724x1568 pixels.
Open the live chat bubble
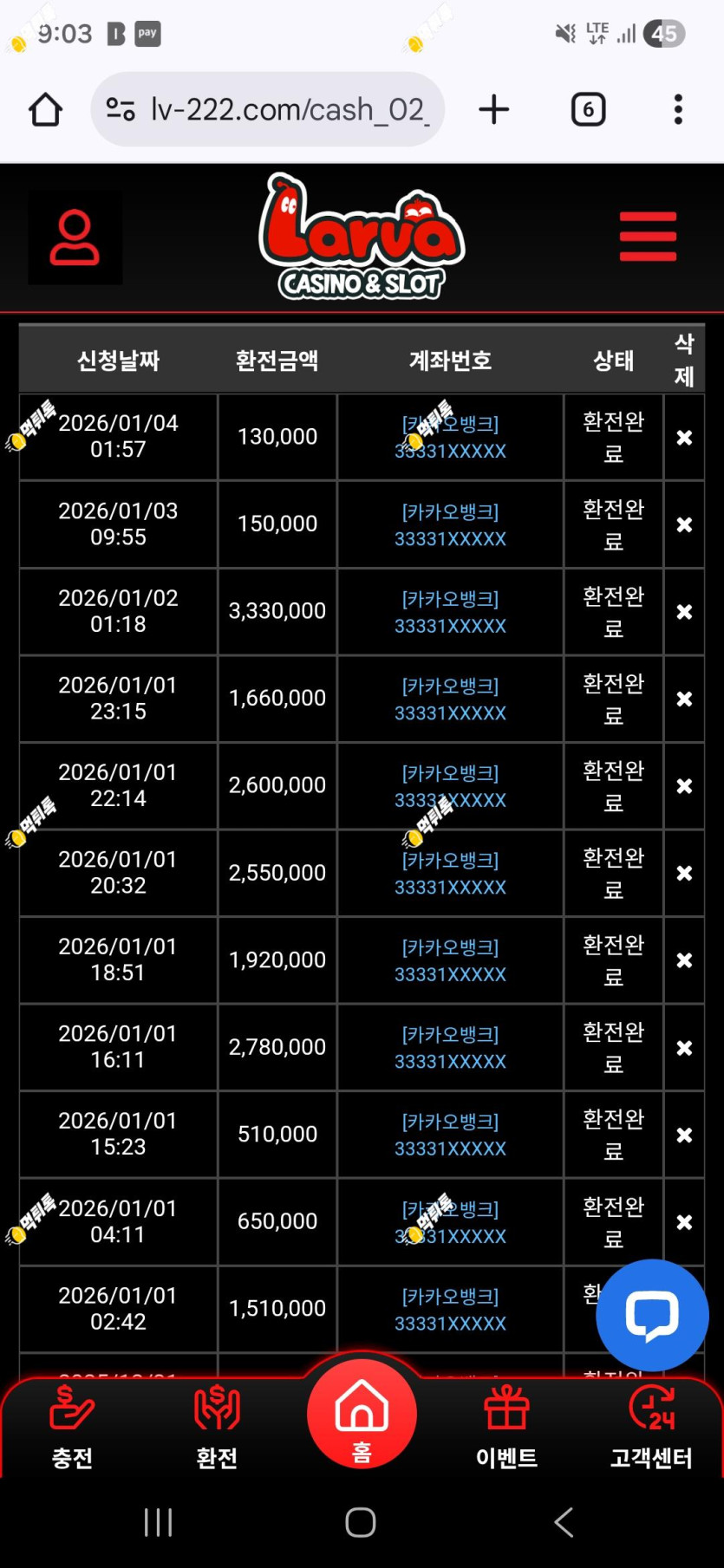652,1315
